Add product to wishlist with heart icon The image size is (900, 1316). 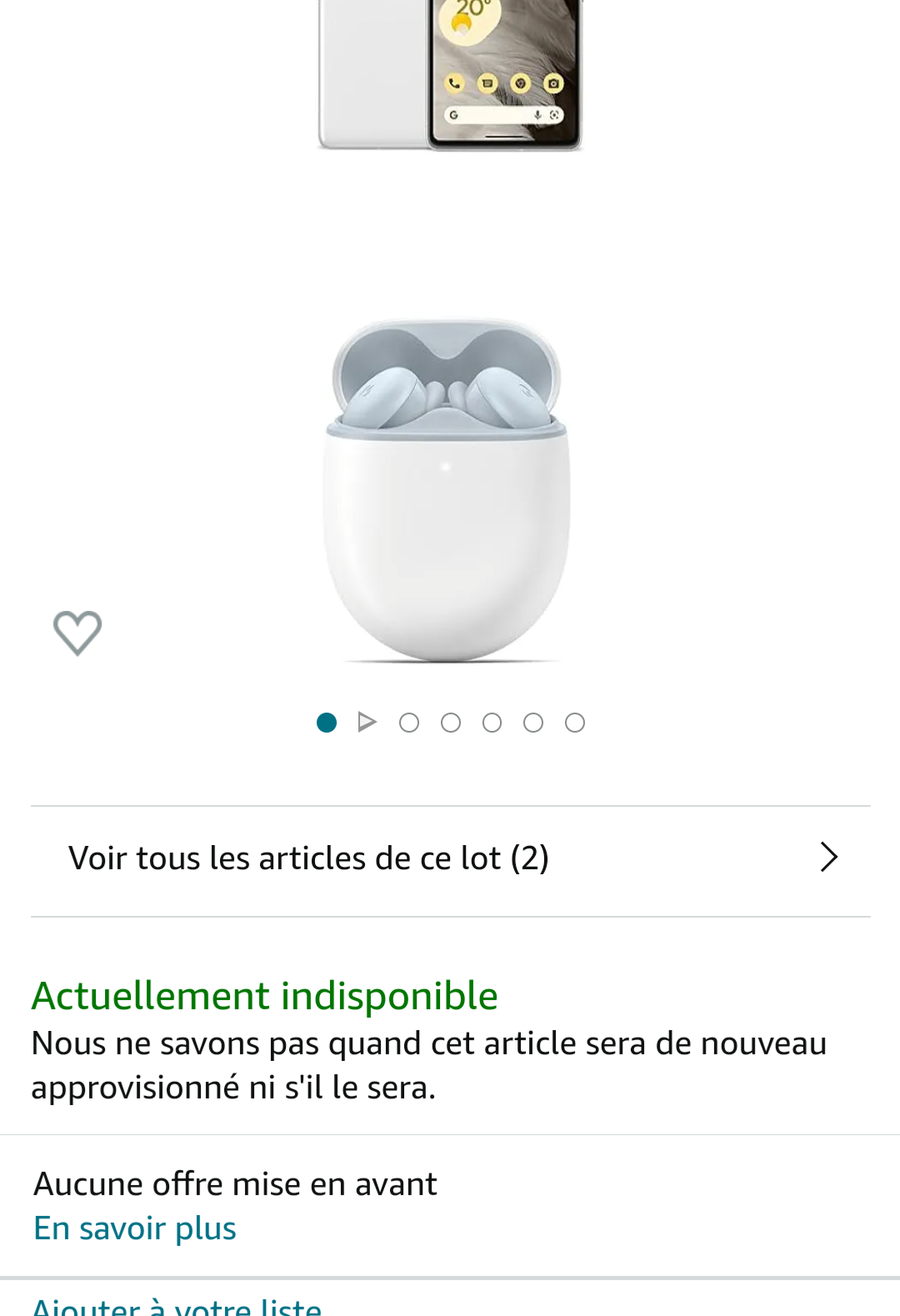click(x=77, y=633)
